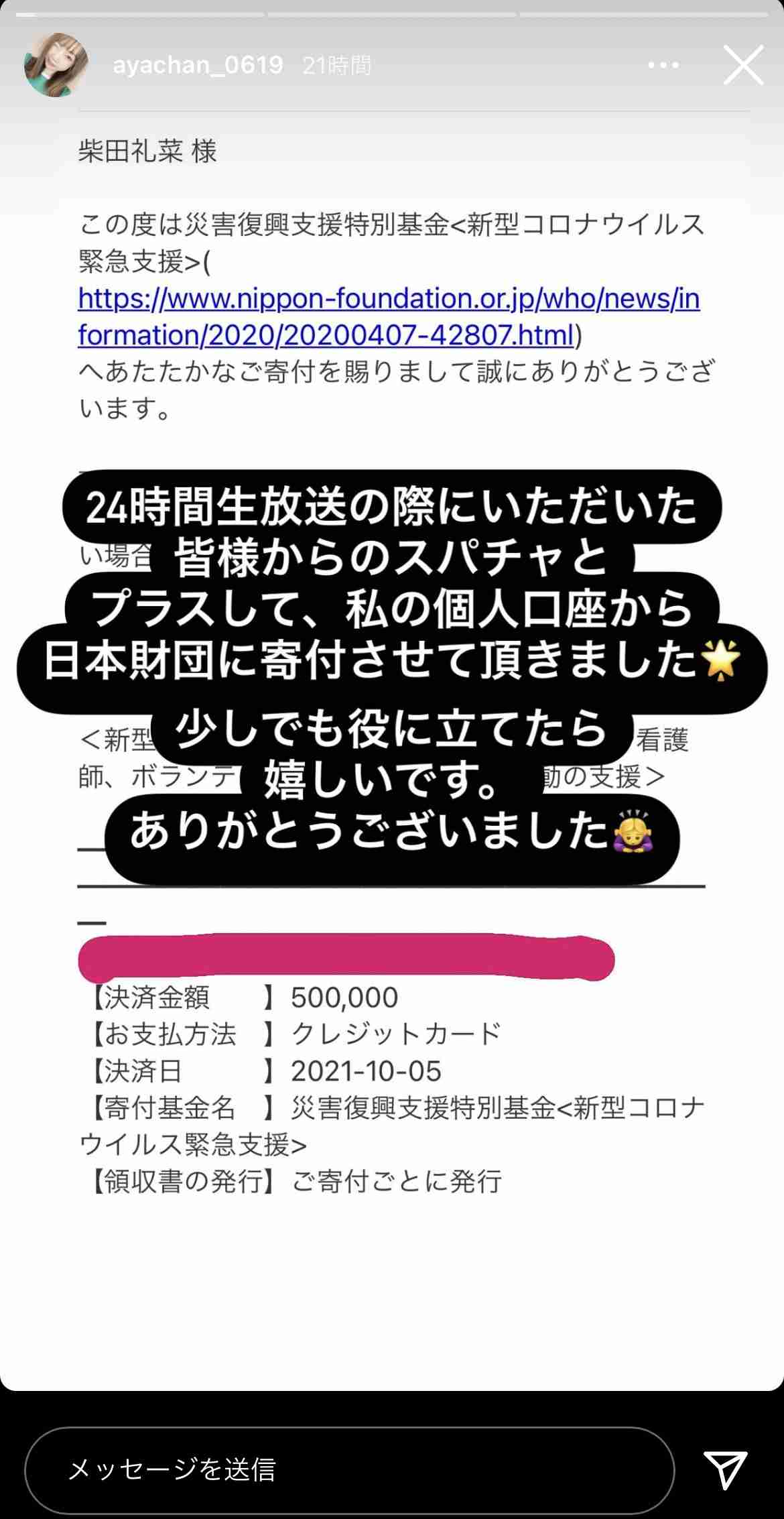Tap the star emoji in the text overlay
The image size is (784, 1519).
[x=719, y=662]
